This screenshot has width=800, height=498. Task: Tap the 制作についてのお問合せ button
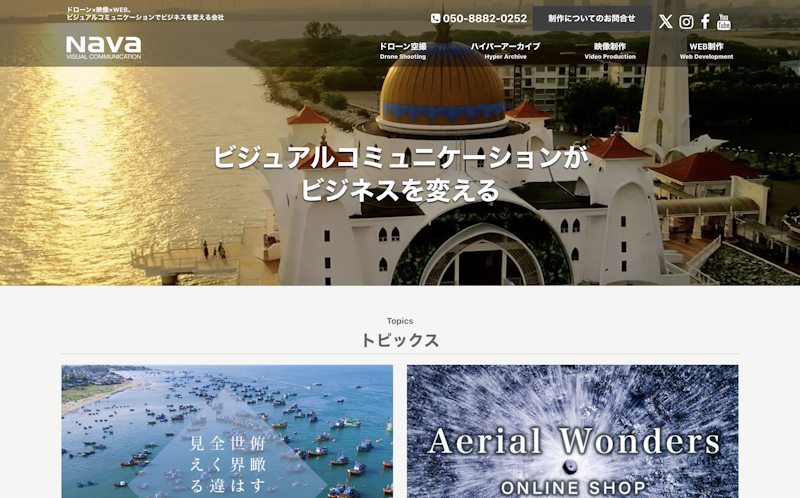pos(591,18)
